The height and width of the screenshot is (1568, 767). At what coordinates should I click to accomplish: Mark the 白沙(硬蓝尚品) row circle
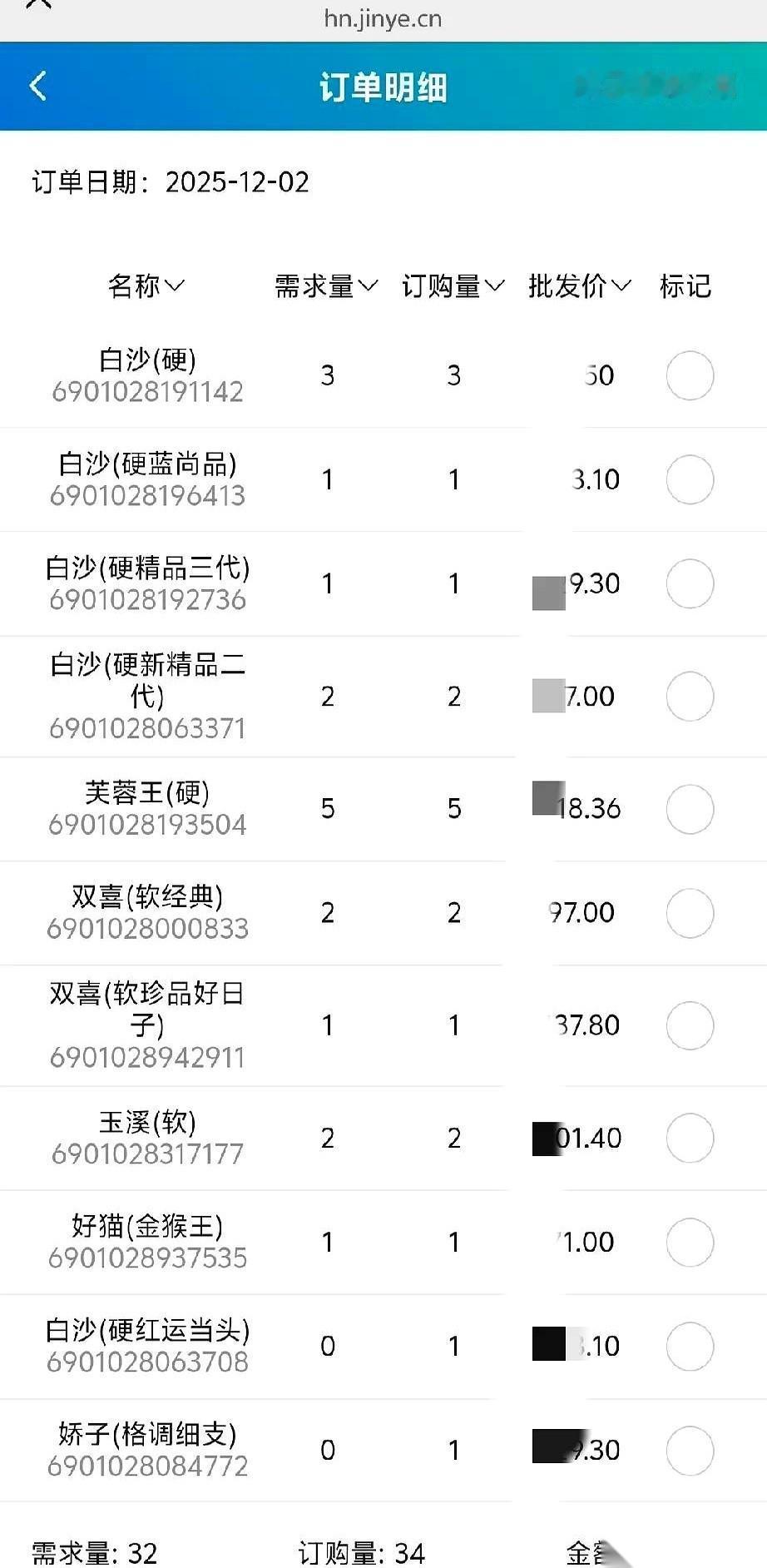point(690,480)
